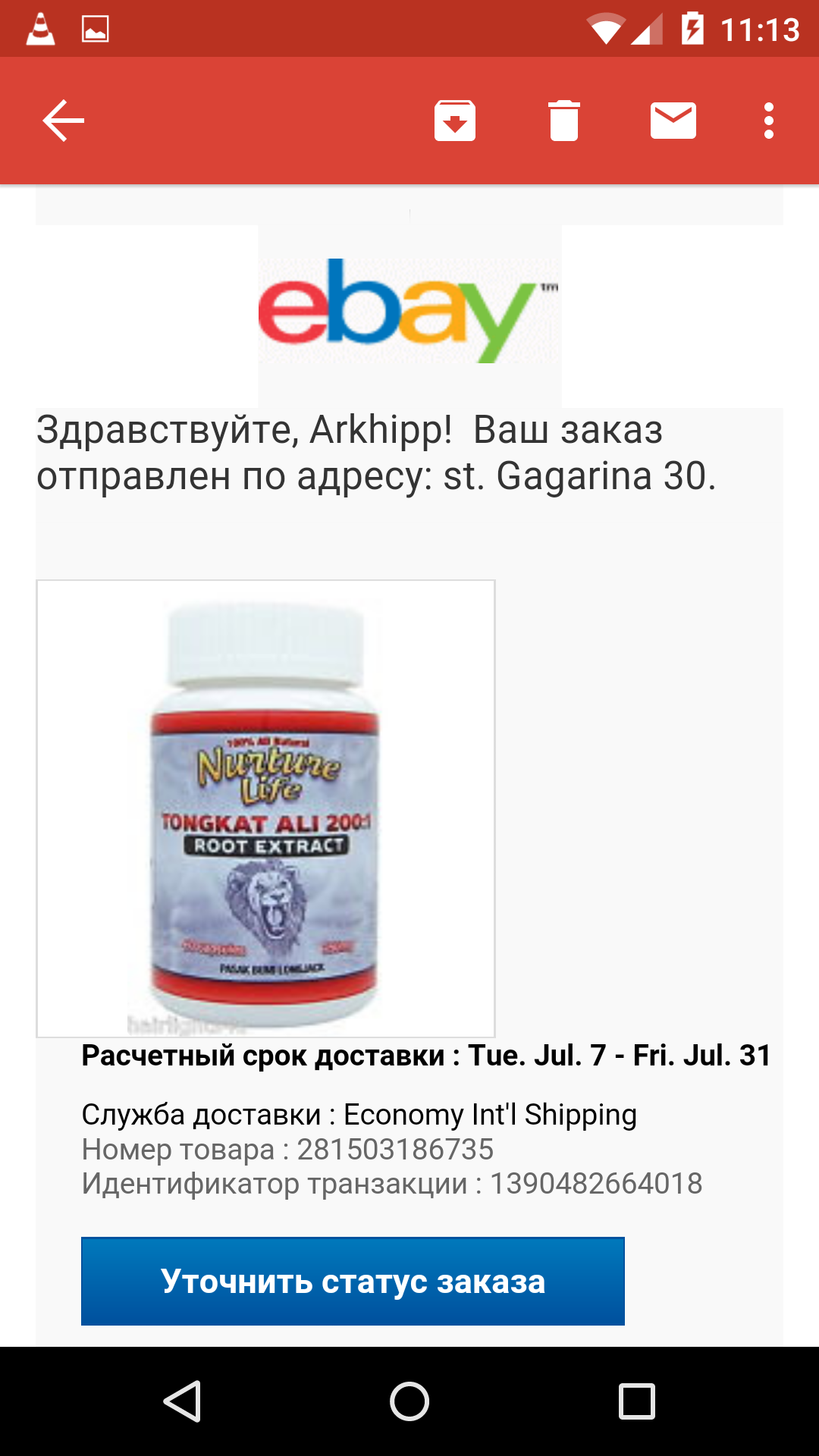Open the Tongkat Ali product image
This screenshot has height=1456, width=819.
265,808
